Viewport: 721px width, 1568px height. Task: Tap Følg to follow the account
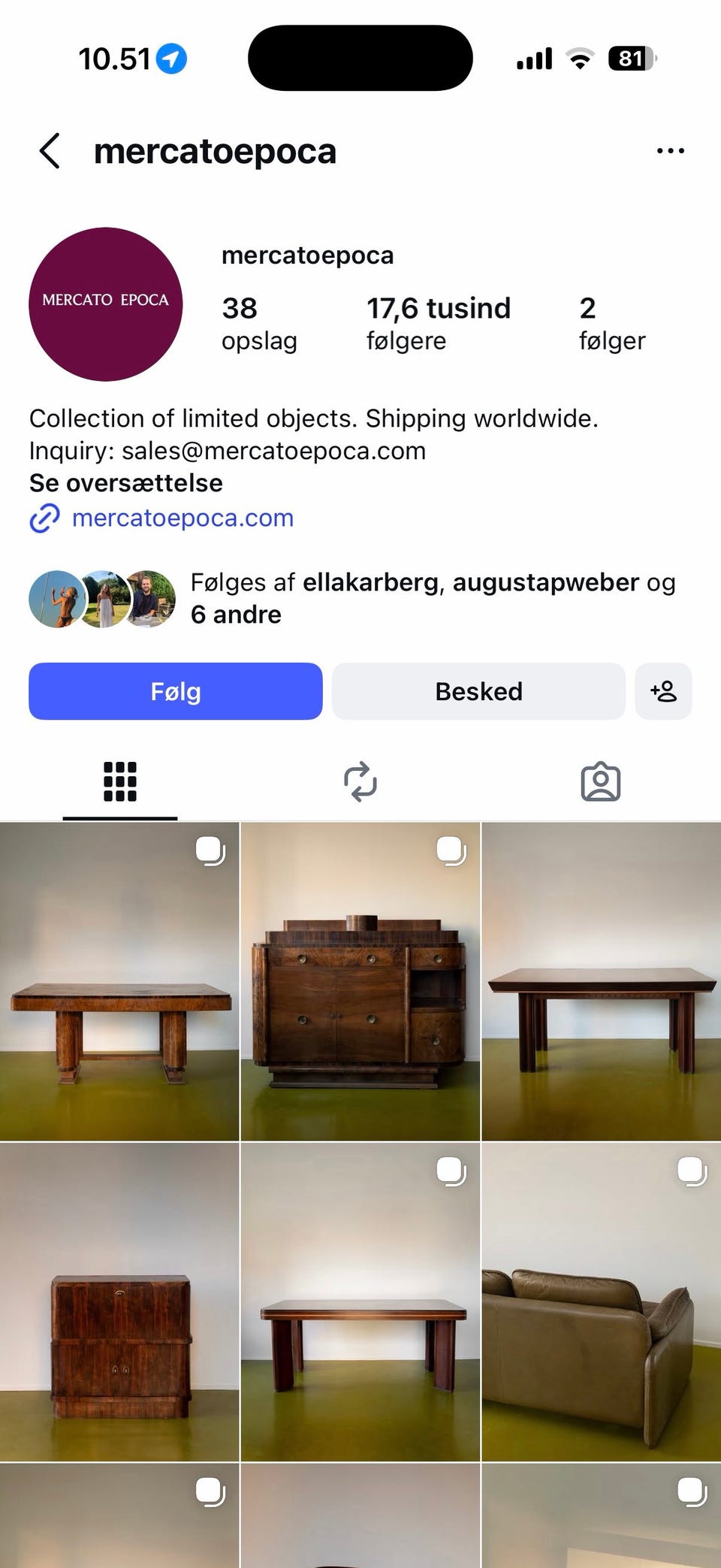175,691
